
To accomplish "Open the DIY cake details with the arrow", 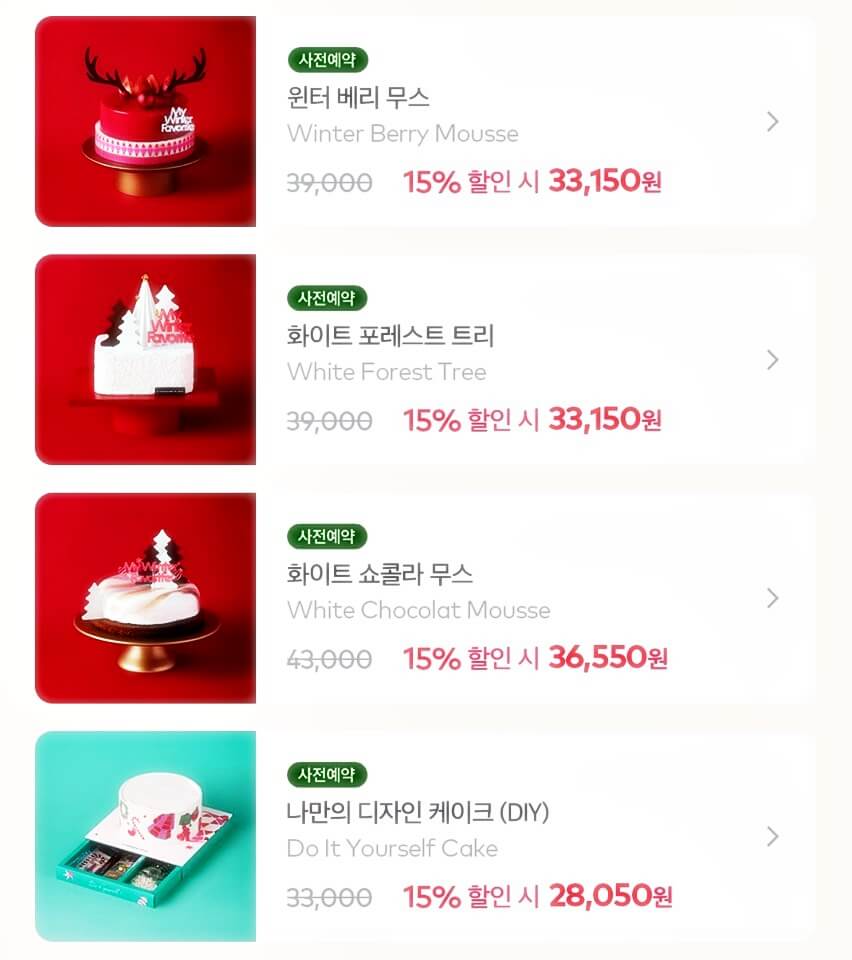I will [771, 835].
